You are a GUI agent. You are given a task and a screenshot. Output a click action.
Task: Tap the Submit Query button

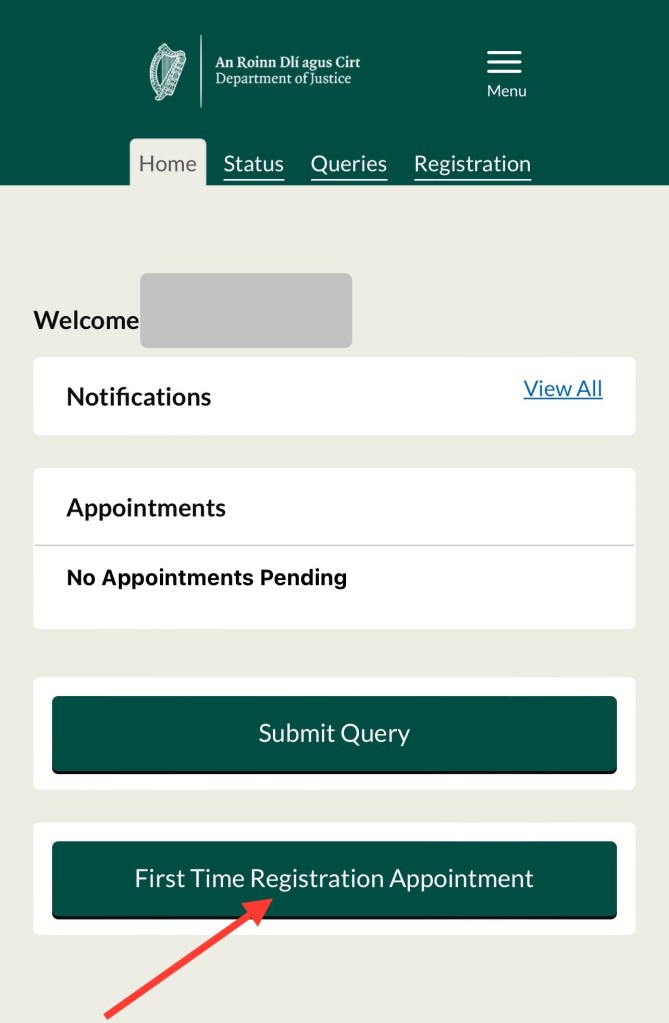[334, 734]
